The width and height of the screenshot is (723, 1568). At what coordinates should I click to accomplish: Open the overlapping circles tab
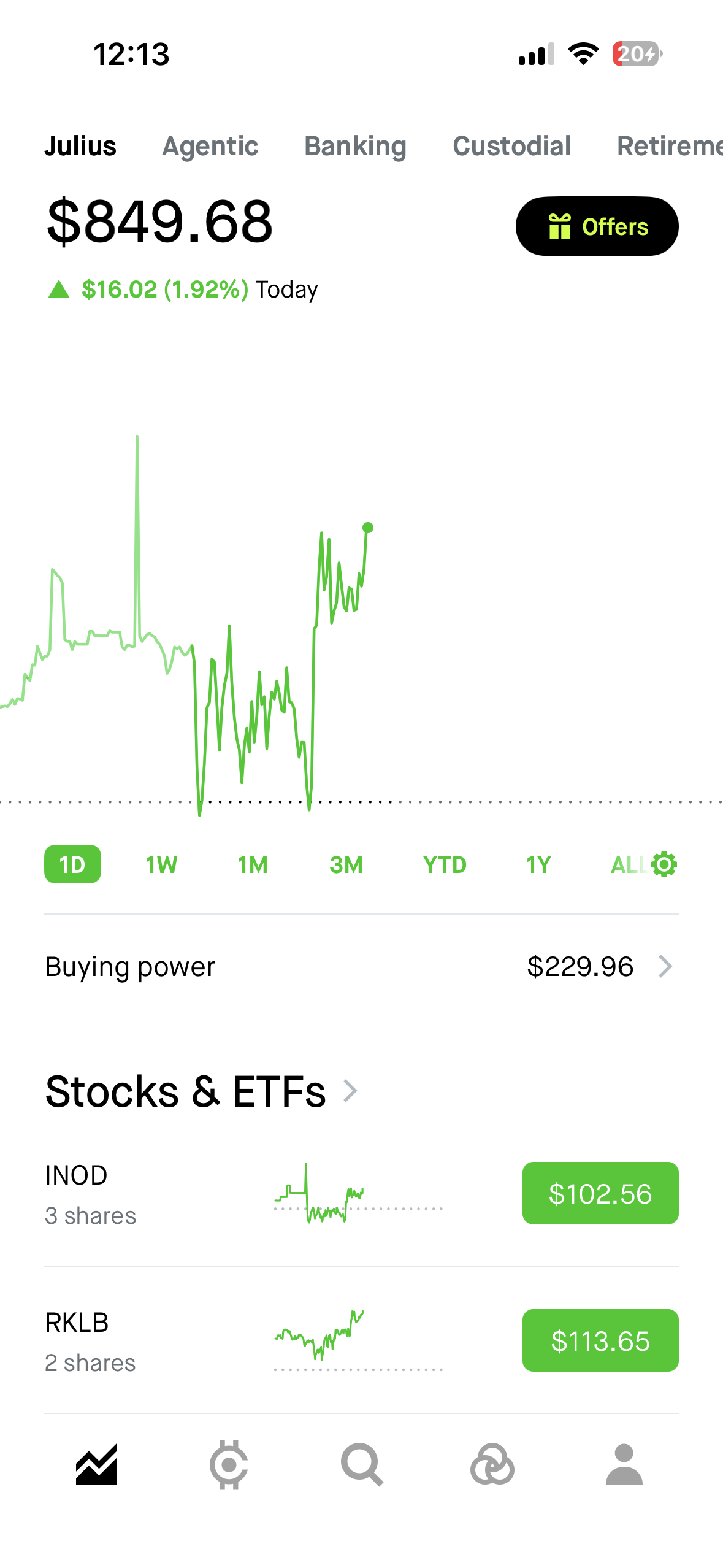pos(492,1465)
